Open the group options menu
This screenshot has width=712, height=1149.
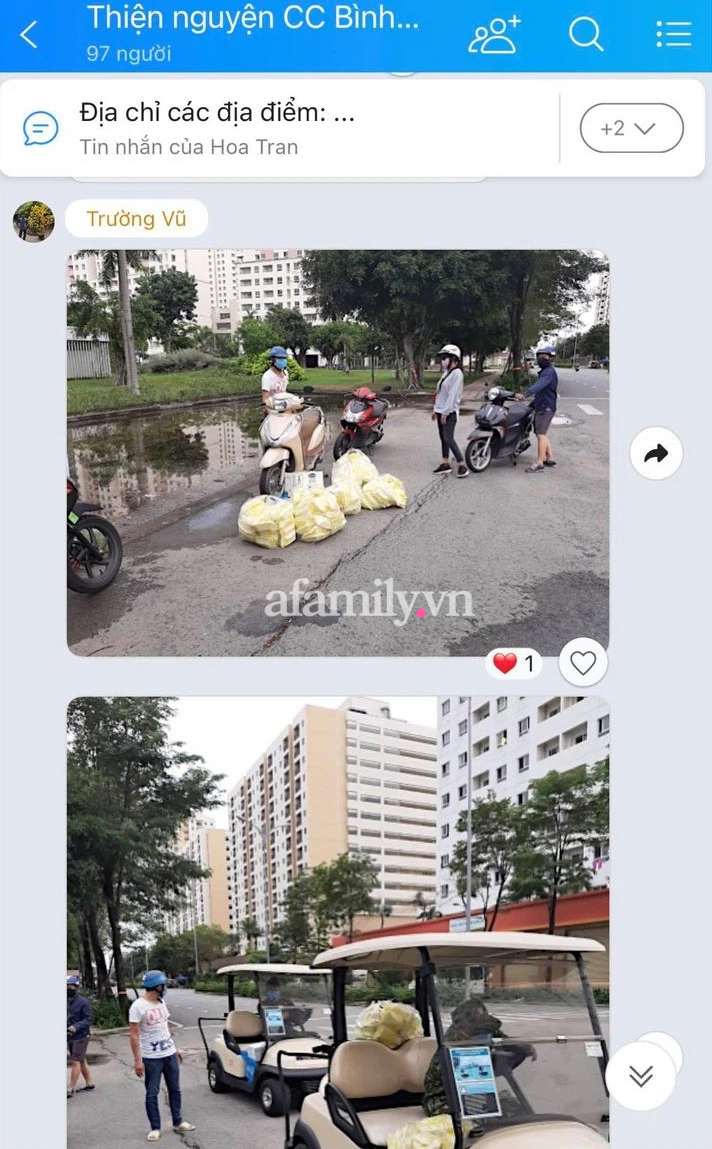click(673, 35)
